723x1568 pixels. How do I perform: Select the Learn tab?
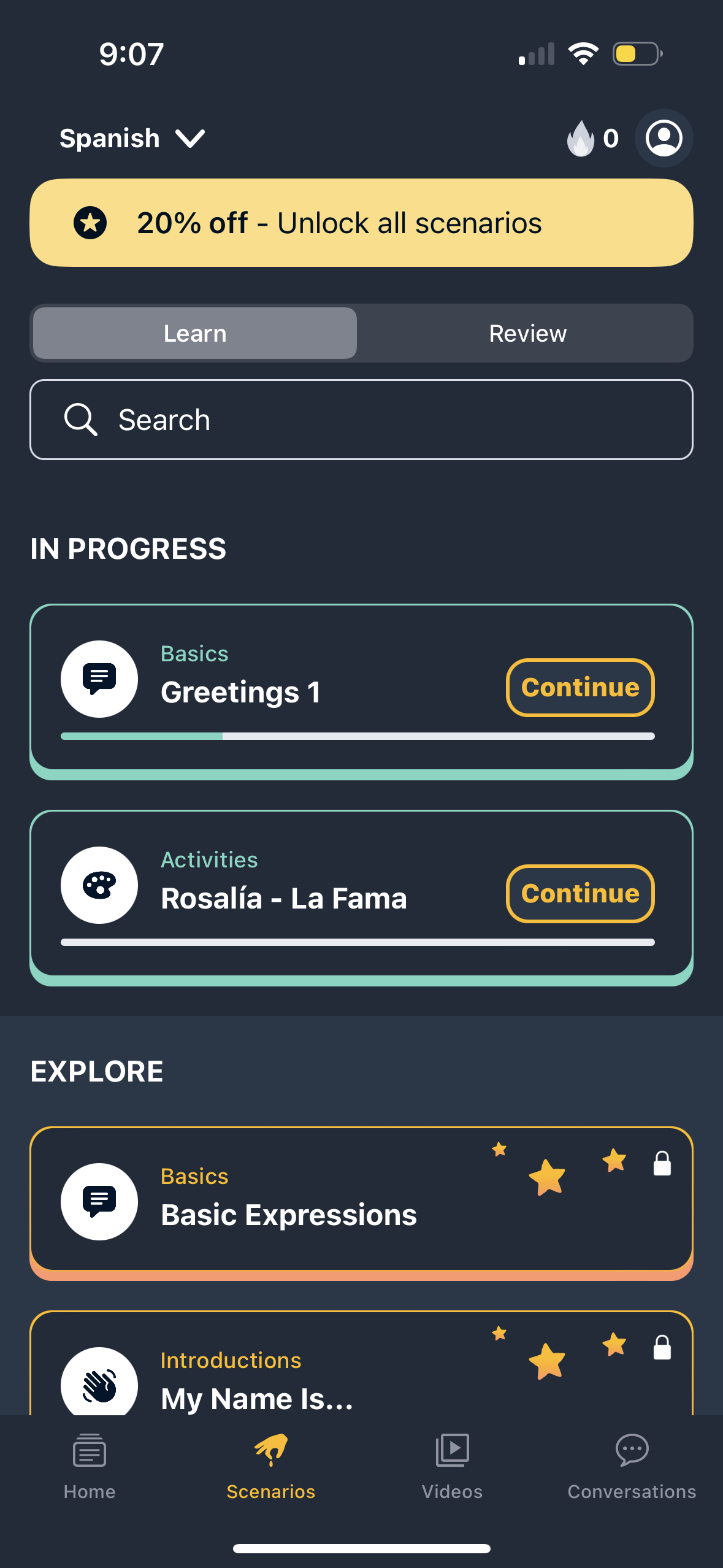[194, 333]
